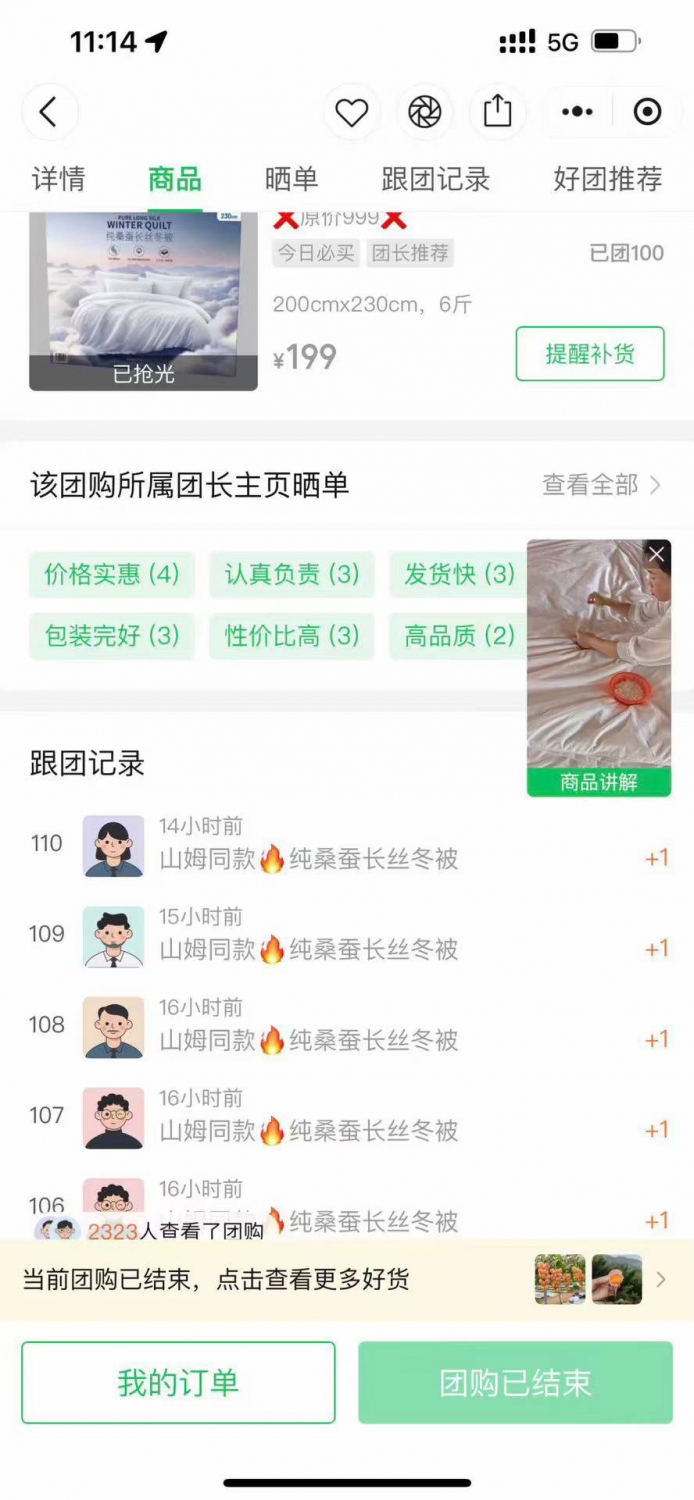This screenshot has height=1500, width=694.
Task: Open 查看全部 to see all reviews
Action: coord(601,485)
